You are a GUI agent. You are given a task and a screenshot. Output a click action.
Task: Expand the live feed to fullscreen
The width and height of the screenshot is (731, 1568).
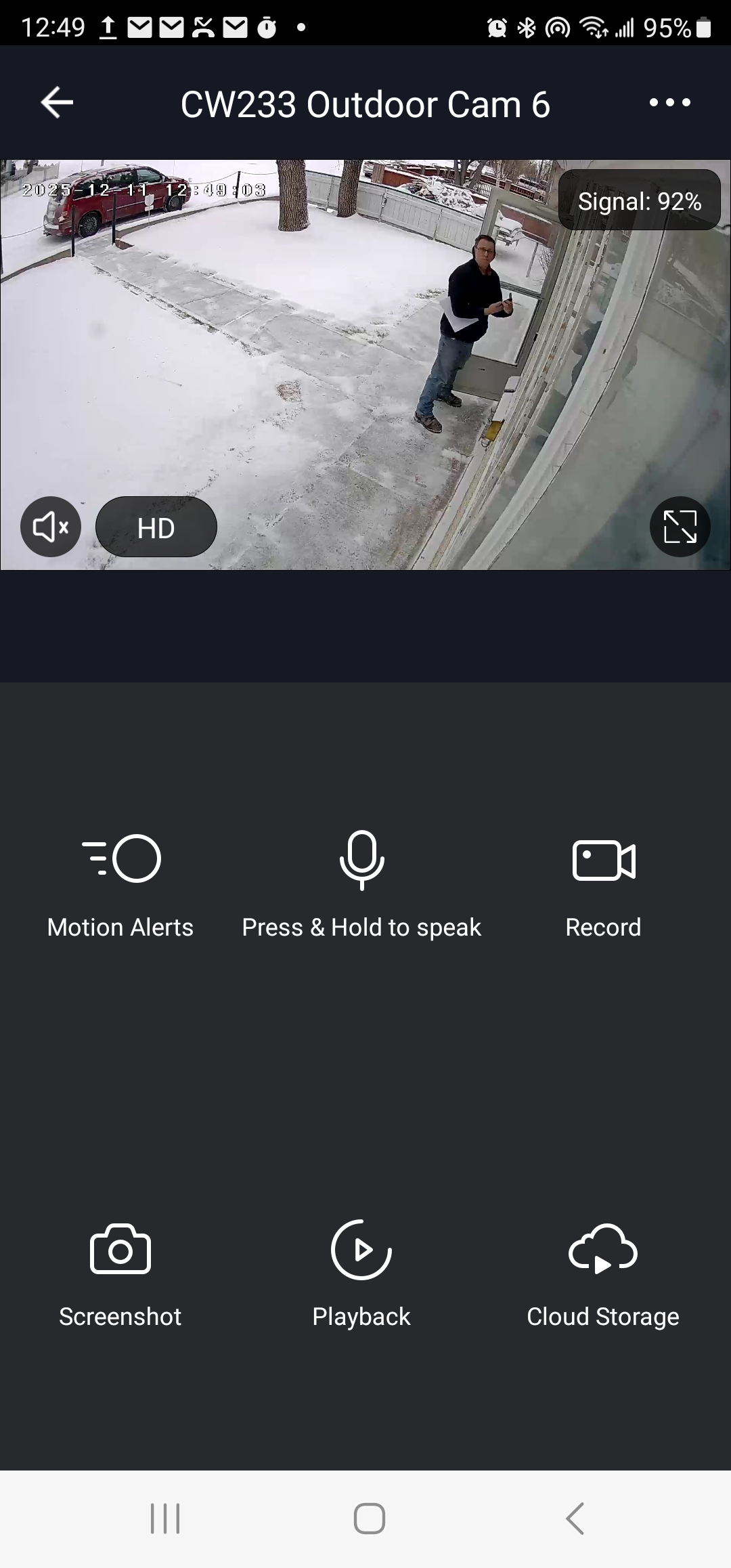click(x=680, y=527)
